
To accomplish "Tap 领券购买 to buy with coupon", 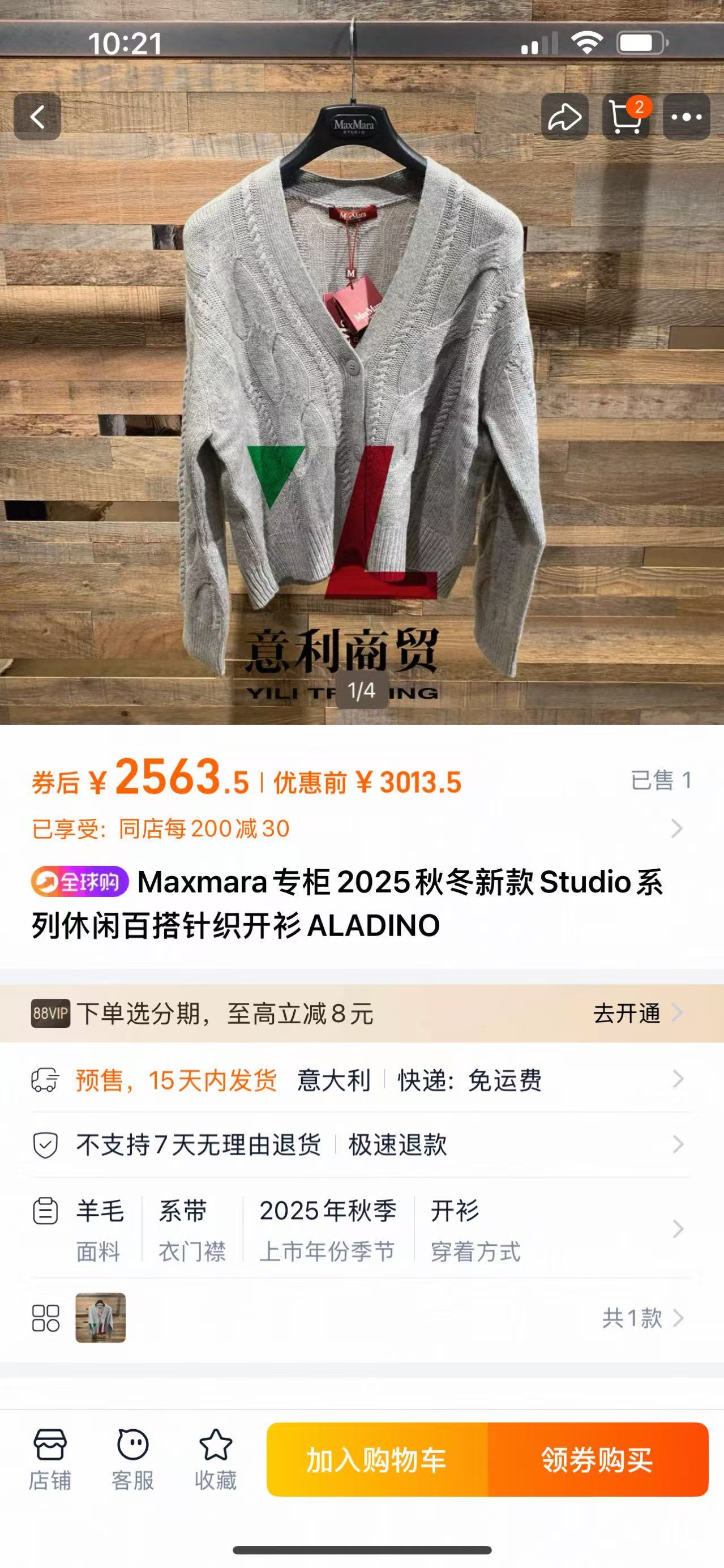I will click(597, 1460).
